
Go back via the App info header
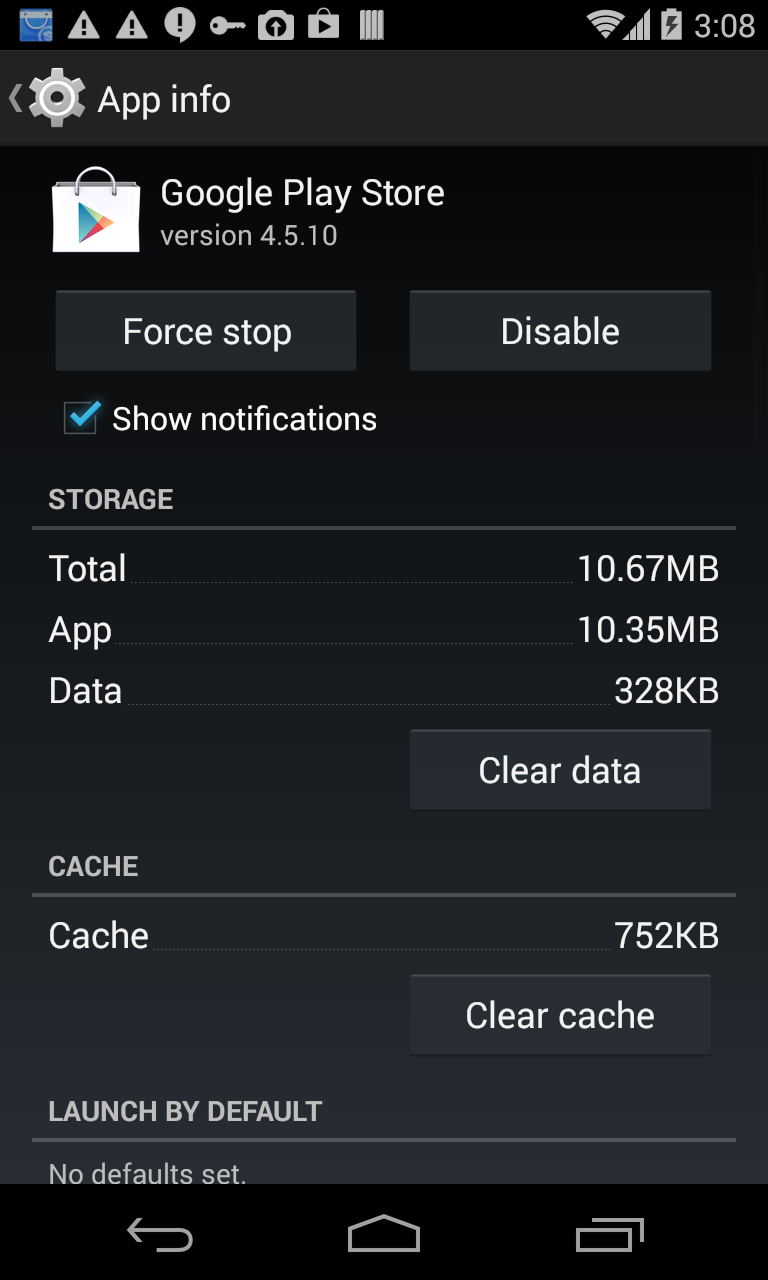click(x=120, y=98)
